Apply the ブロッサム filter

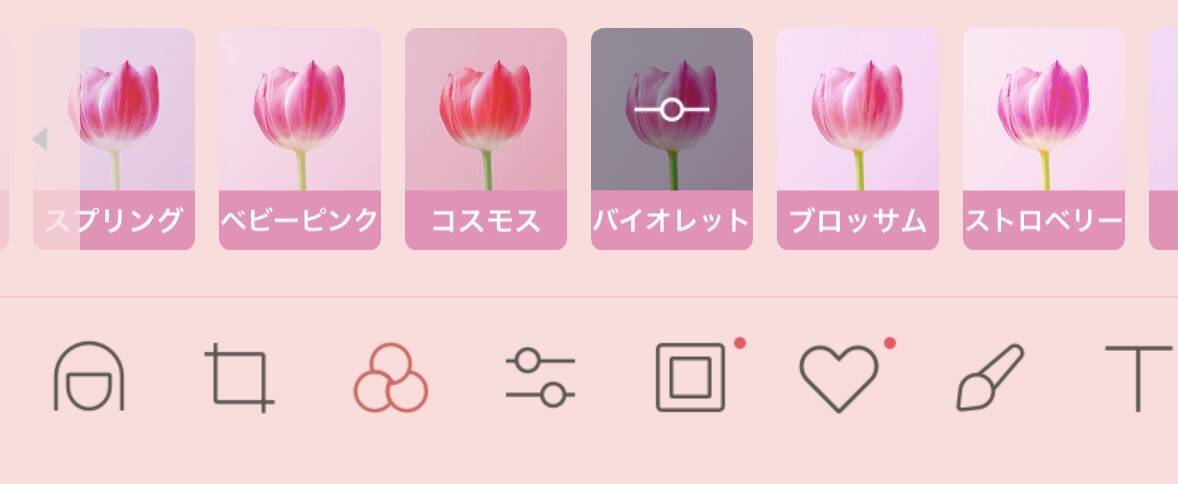857,138
